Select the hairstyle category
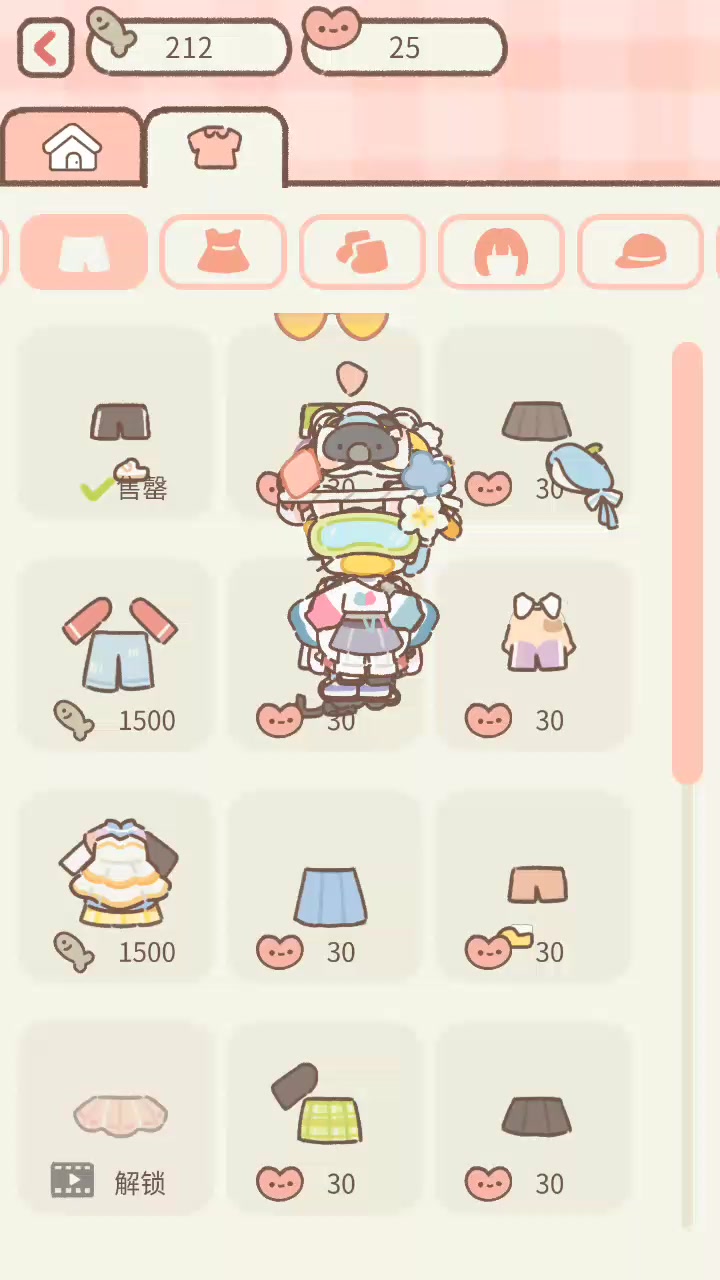720x1280 pixels. [x=502, y=252]
